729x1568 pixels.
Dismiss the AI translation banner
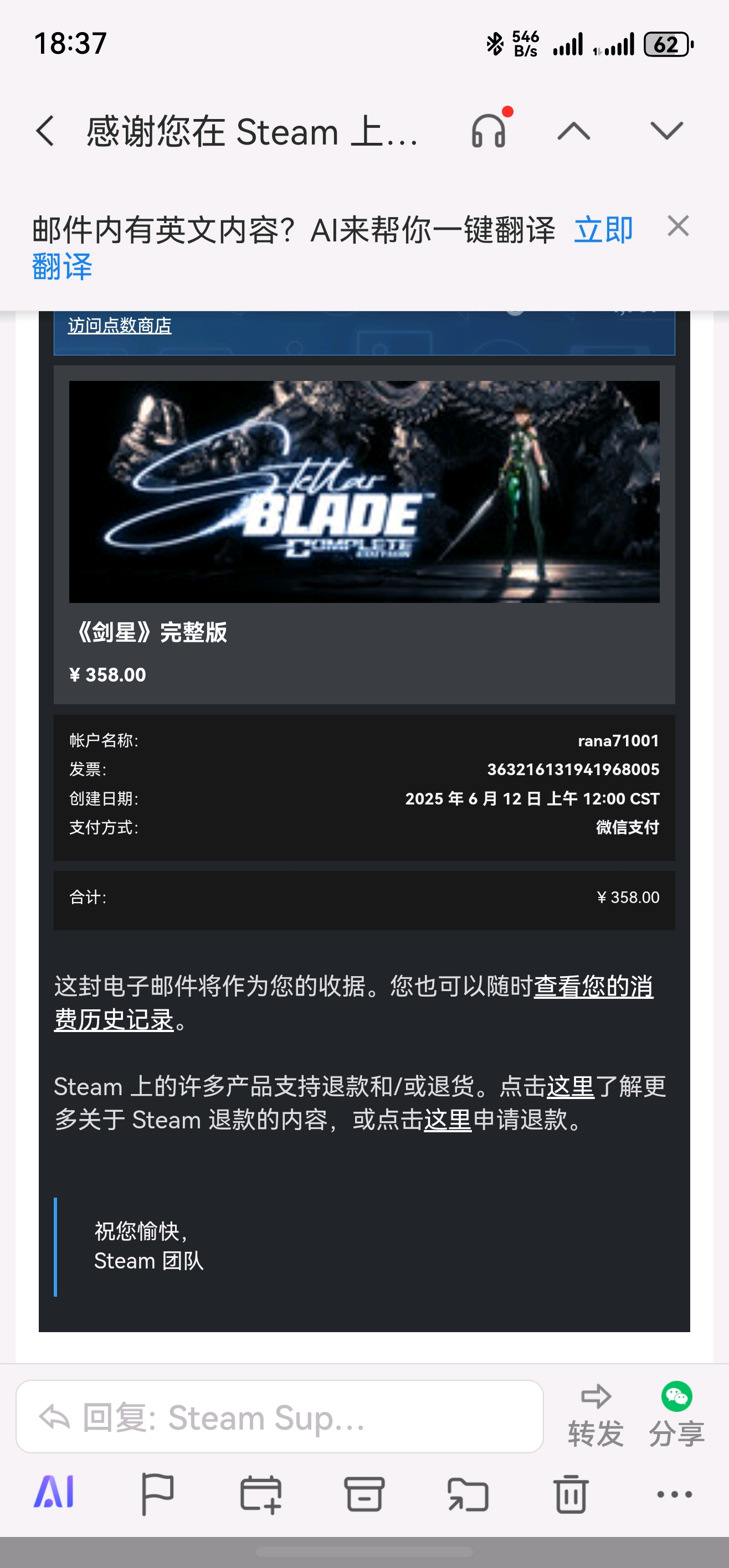(678, 226)
